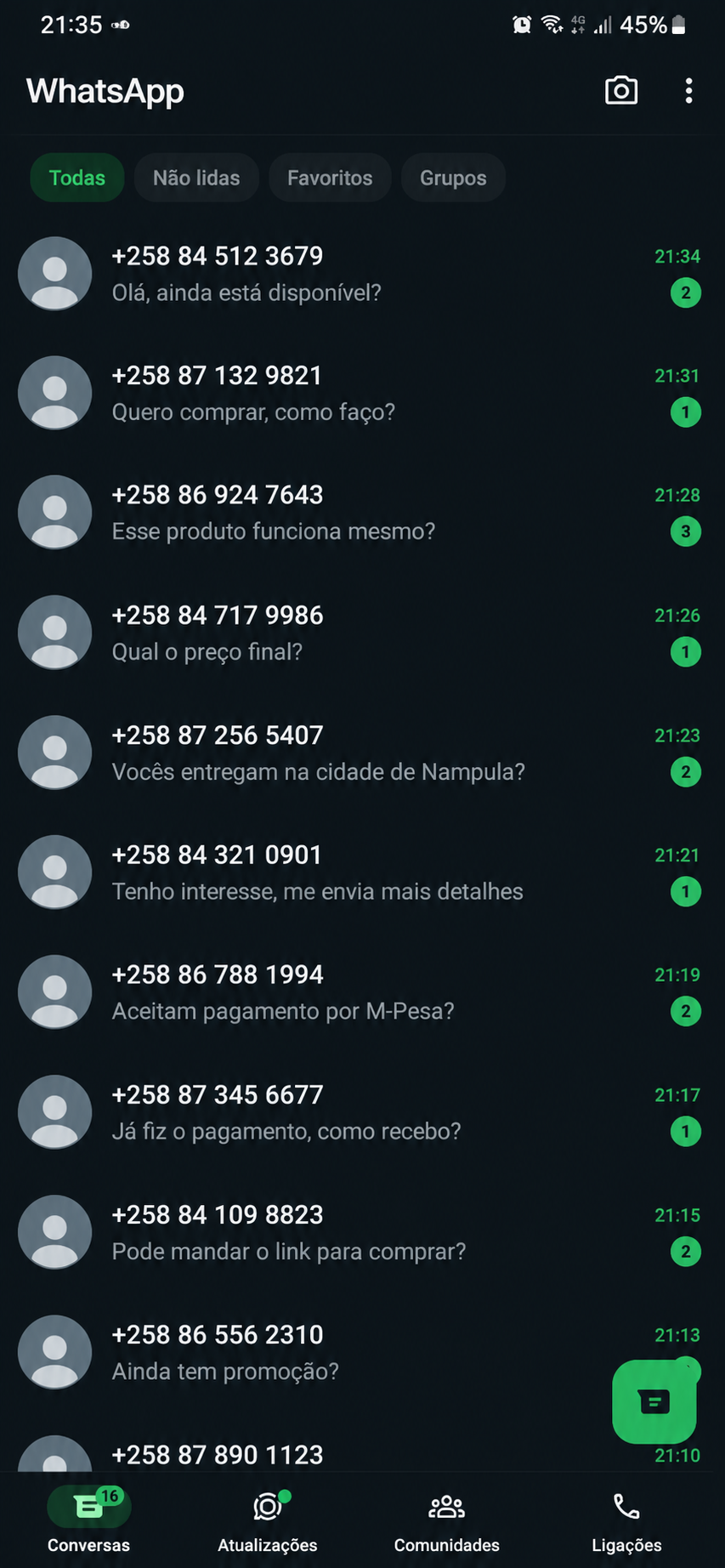Open the conversation with +258 84 717 9986

point(362,633)
